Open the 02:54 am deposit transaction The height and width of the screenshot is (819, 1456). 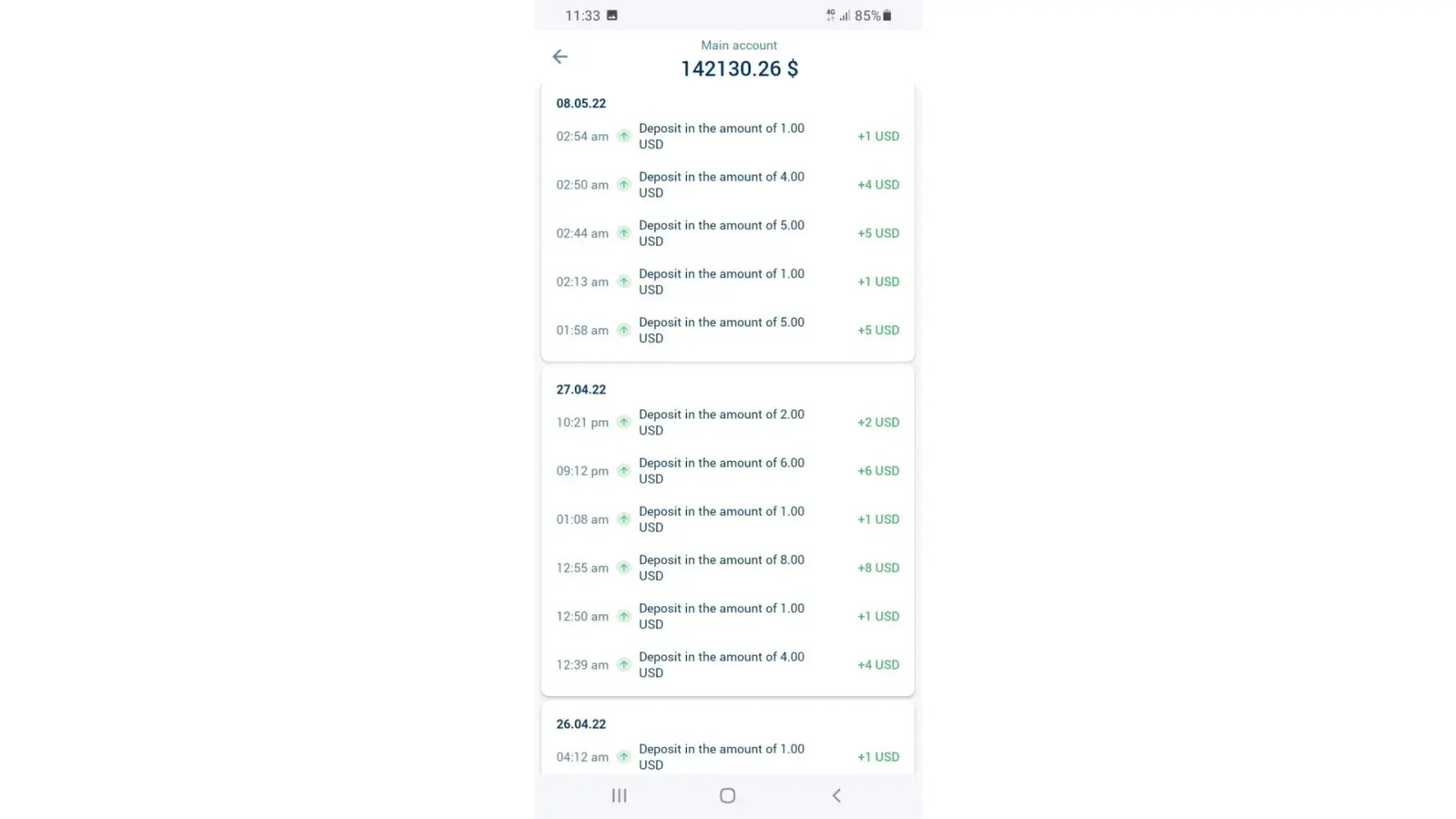point(727,136)
